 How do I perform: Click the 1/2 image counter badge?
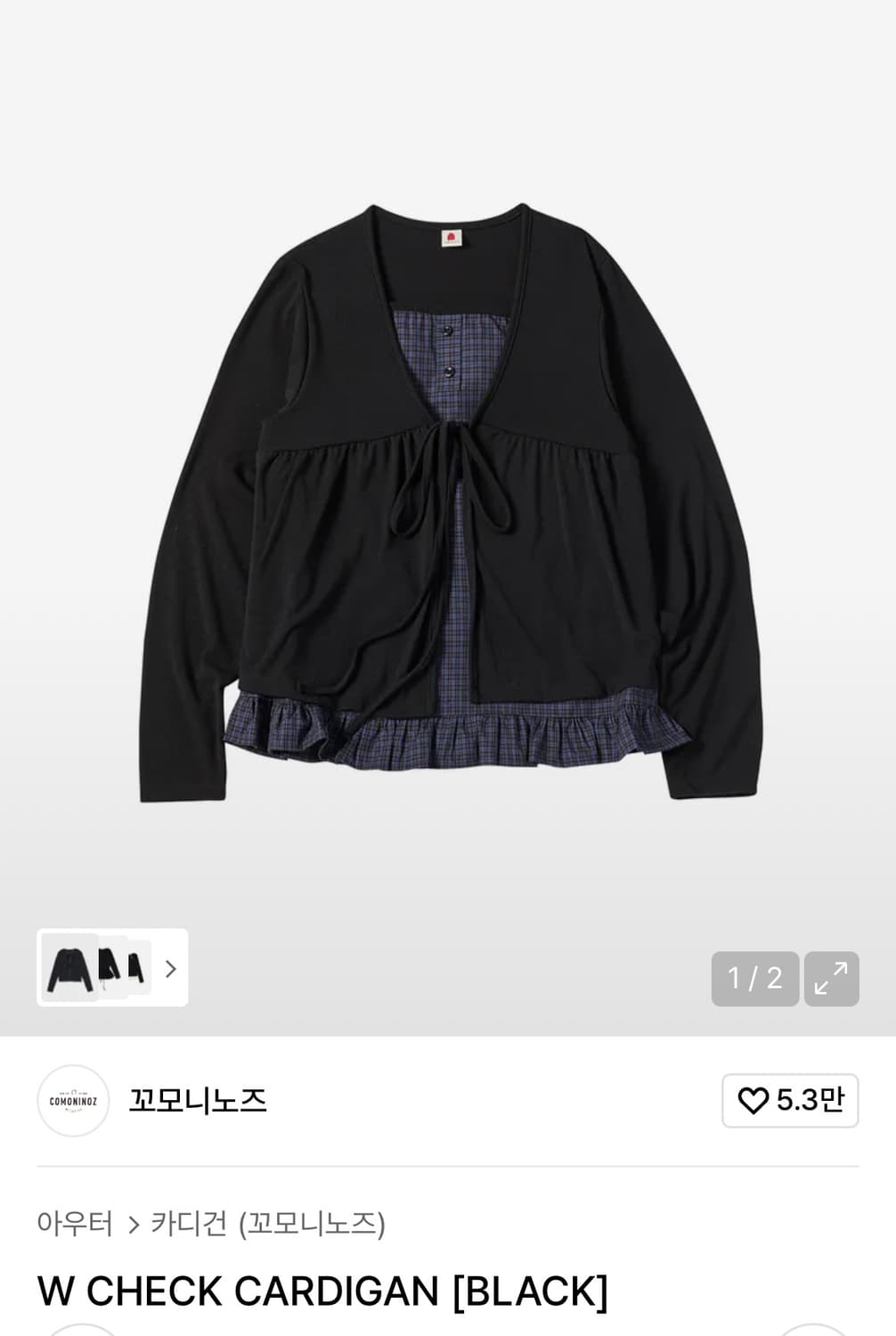tap(755, 978)
